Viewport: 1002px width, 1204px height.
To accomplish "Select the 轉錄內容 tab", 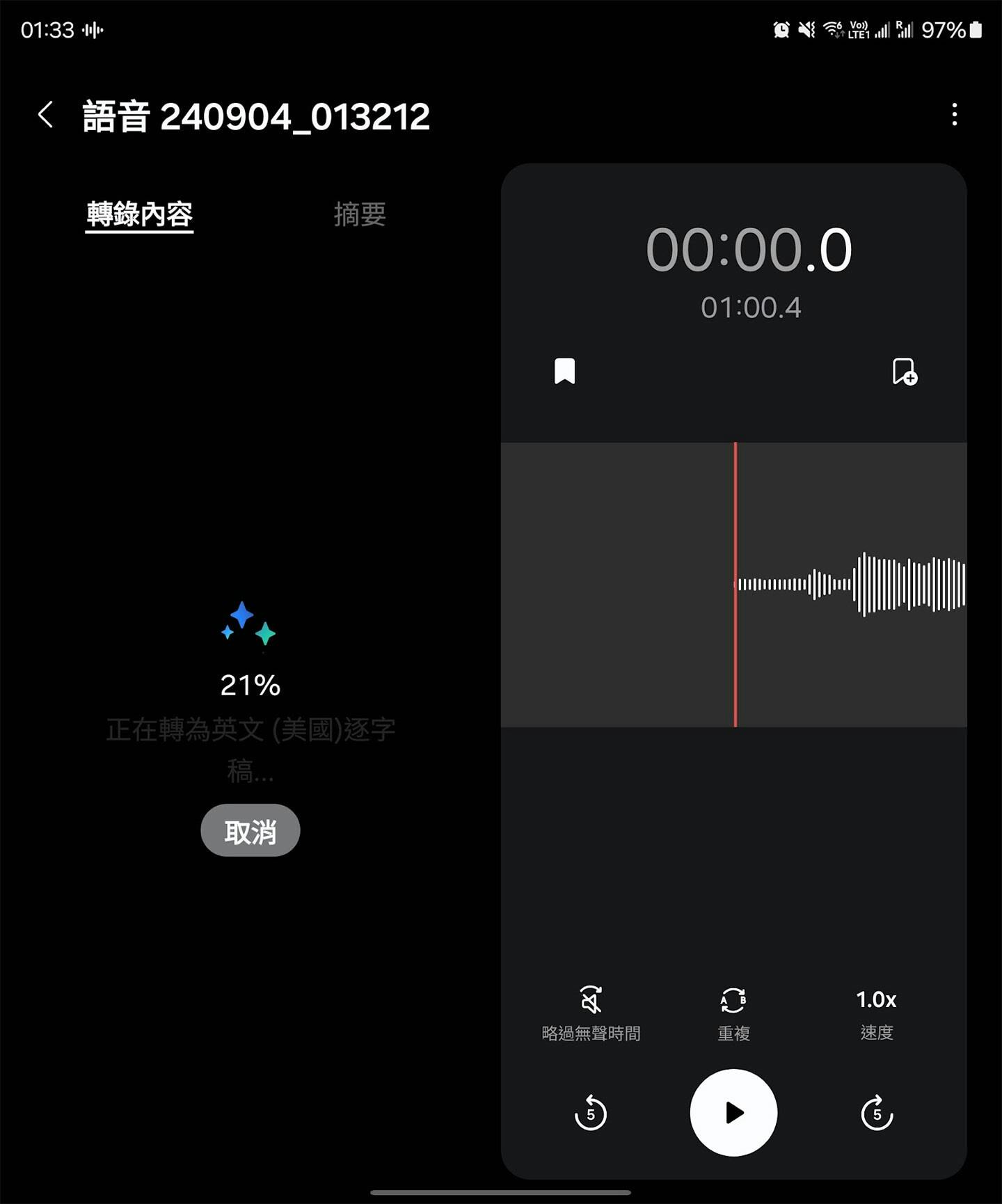I will click(140, 214).
